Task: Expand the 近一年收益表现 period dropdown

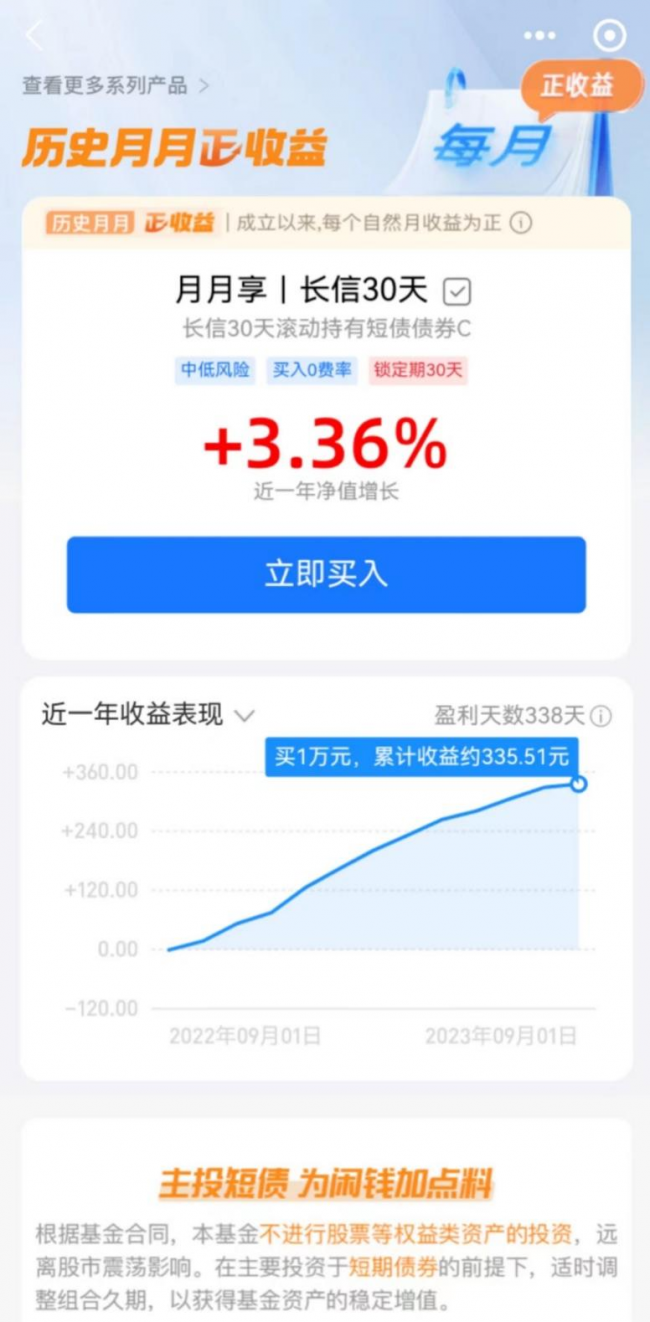Action: [x=244, y=715]
